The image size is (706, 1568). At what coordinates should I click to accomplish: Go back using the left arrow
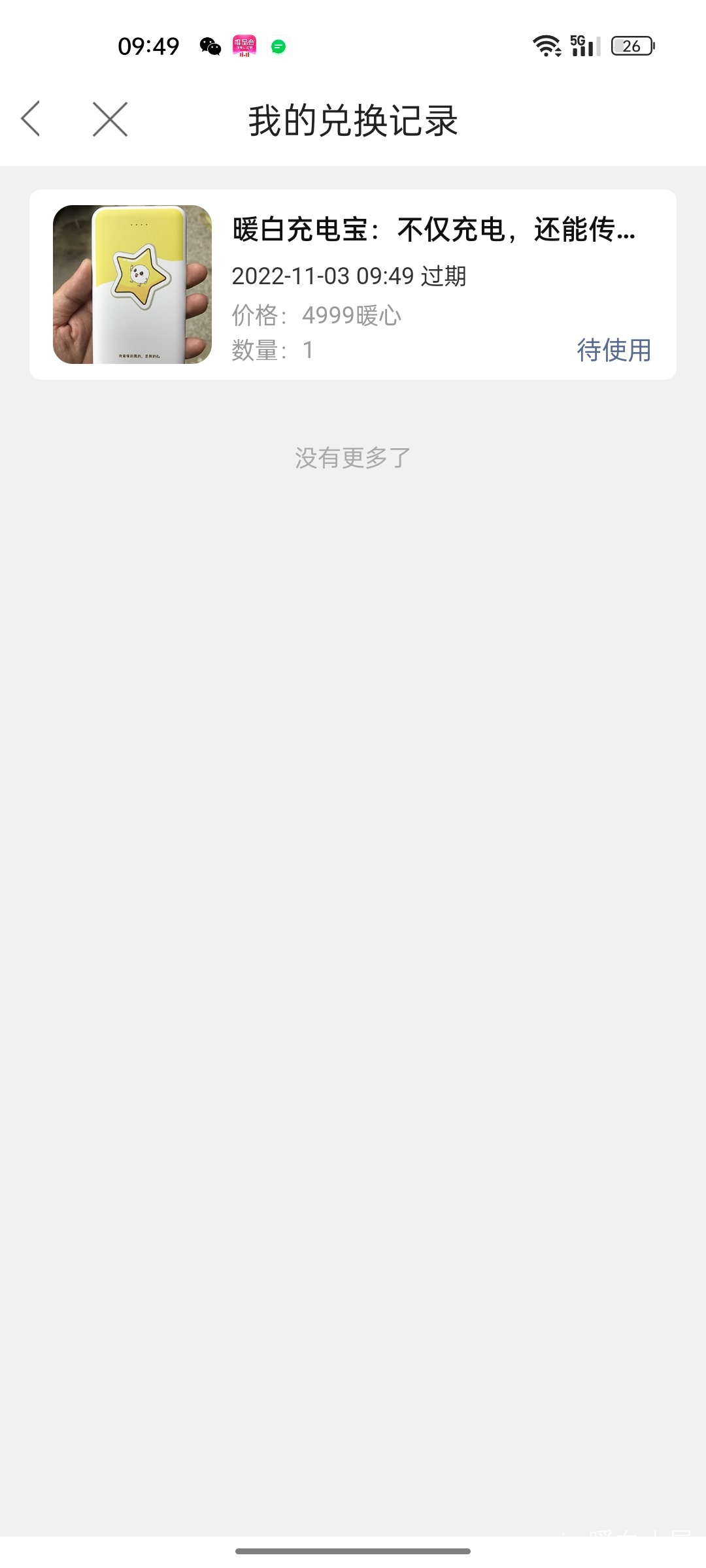31,119
